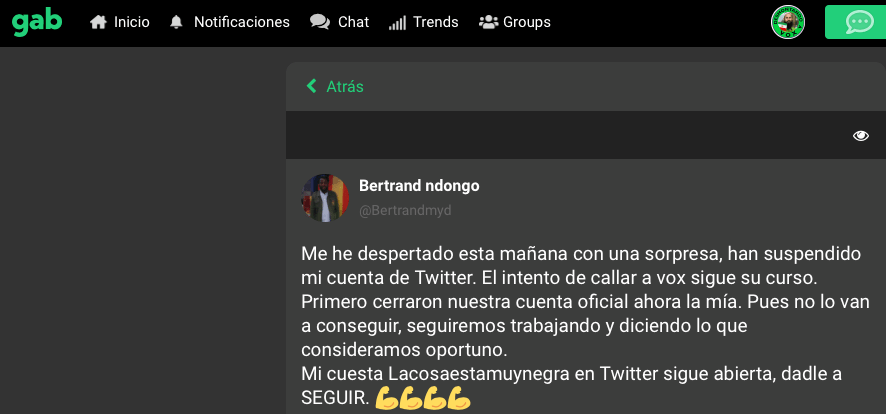Viewport: 886px width, 414px height.
Task: Tap the eye visibility icon
Action: (x=860, y=136)
